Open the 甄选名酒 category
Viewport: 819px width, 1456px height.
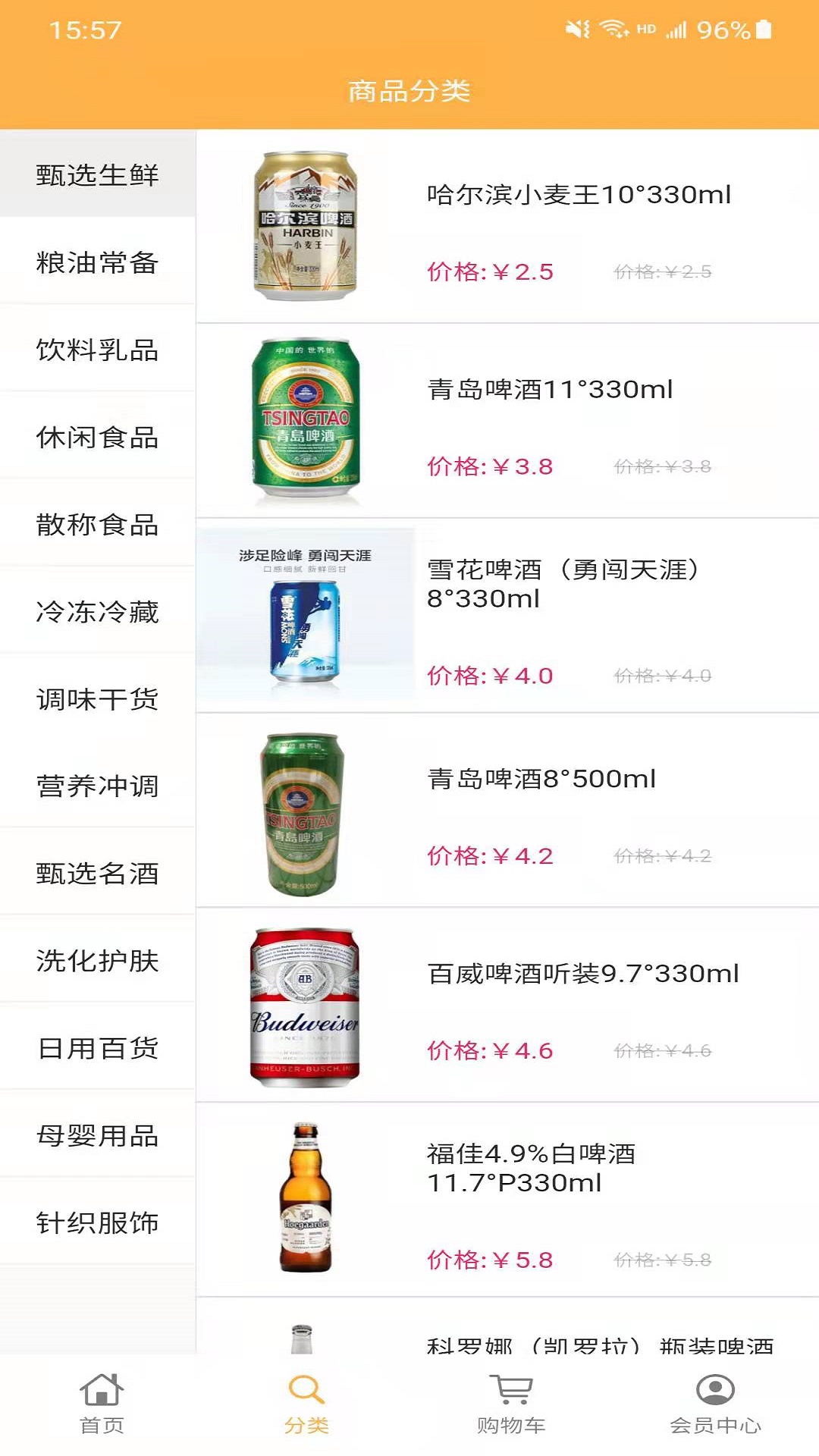click(x=97, y=874)
